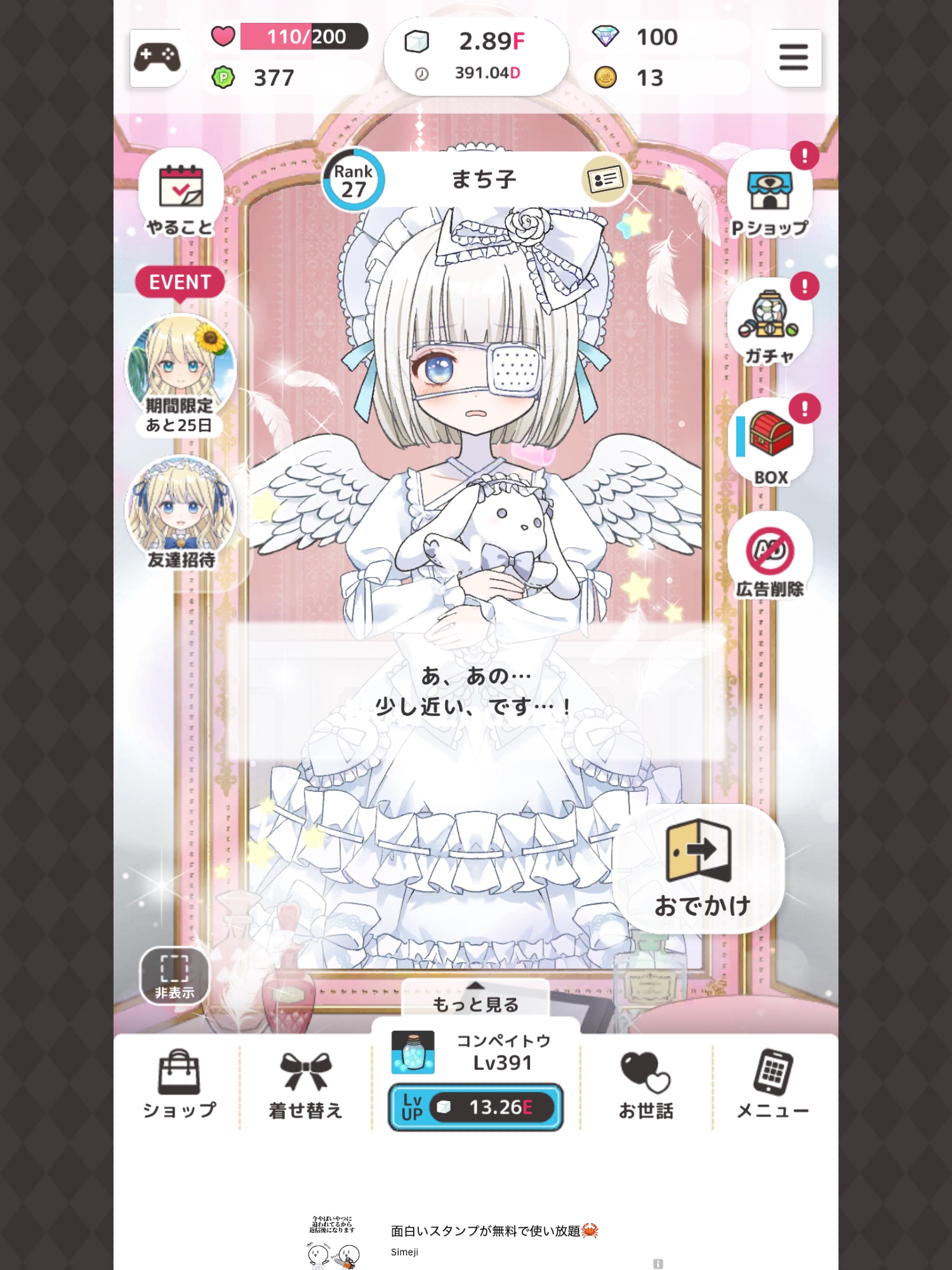The height and width of the screenshot is (1270, 952).
Task: Switch to the ショップ tab
Action: click(179, 1085)
